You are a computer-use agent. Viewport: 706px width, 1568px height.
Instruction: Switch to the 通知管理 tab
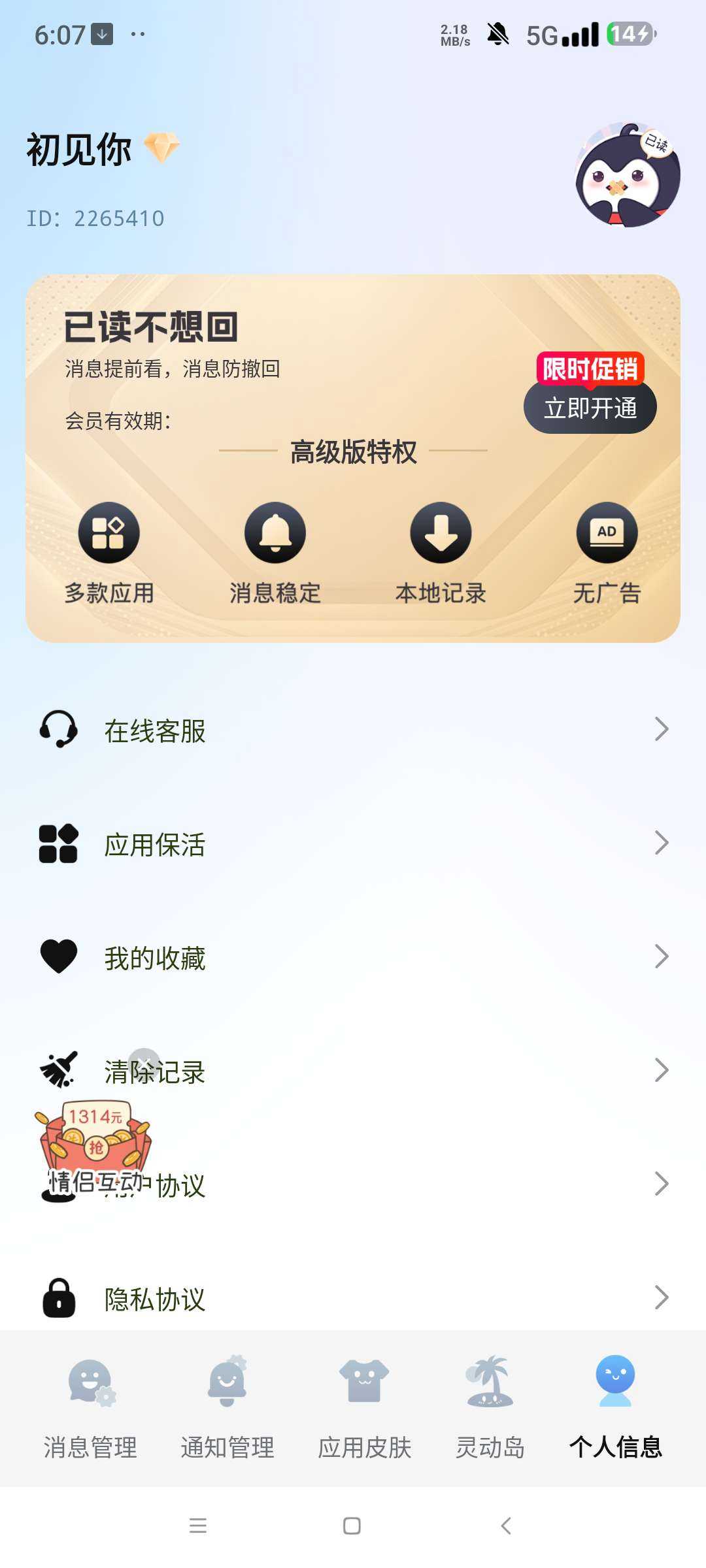tap(227, 1409)
